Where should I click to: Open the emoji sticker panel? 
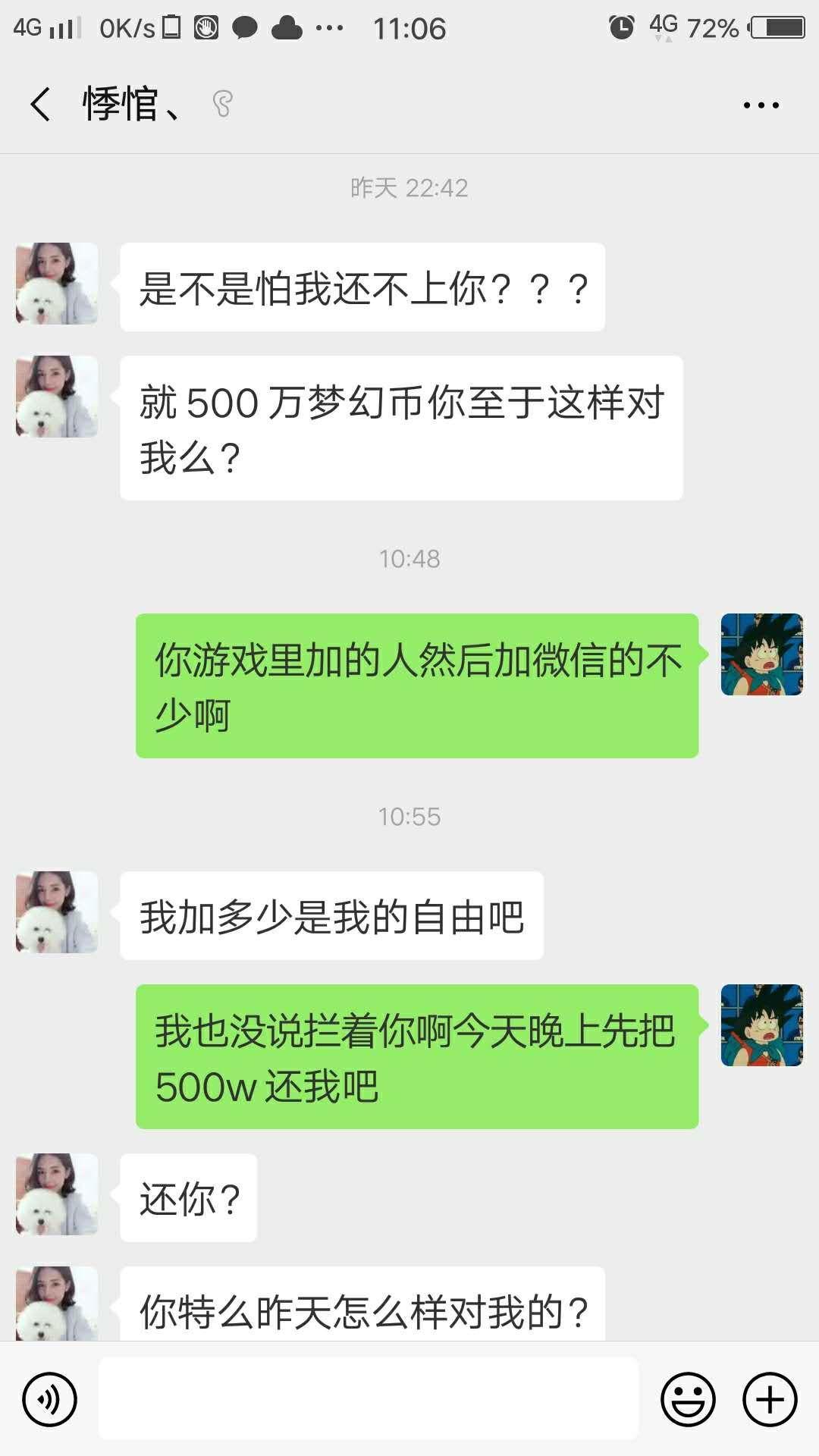[x=688, y=1399]
